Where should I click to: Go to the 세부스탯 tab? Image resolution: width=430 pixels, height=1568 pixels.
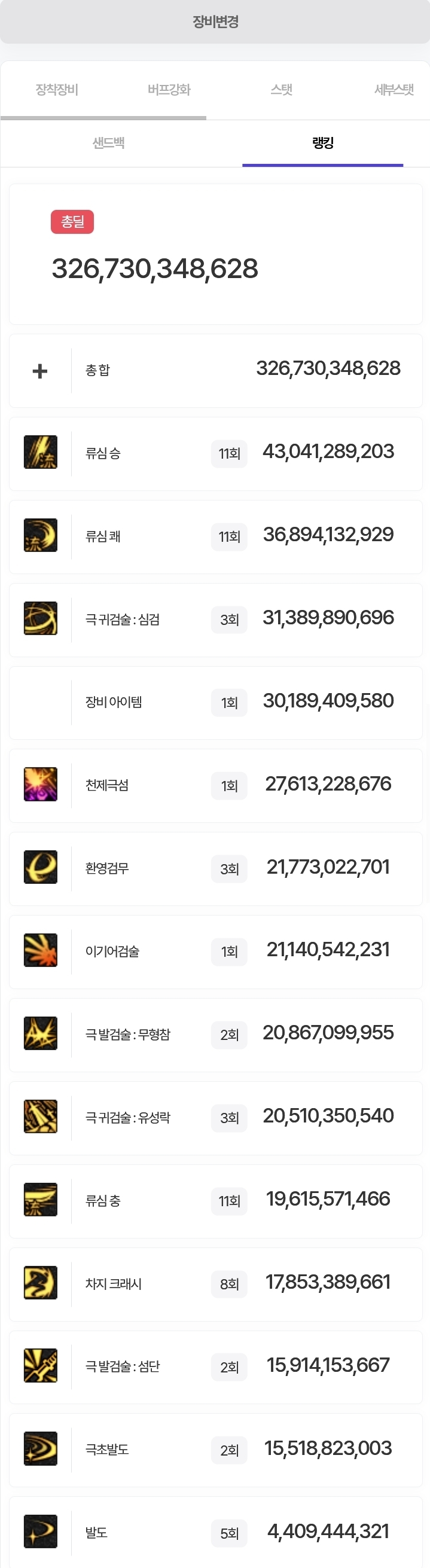pos(394,90)
